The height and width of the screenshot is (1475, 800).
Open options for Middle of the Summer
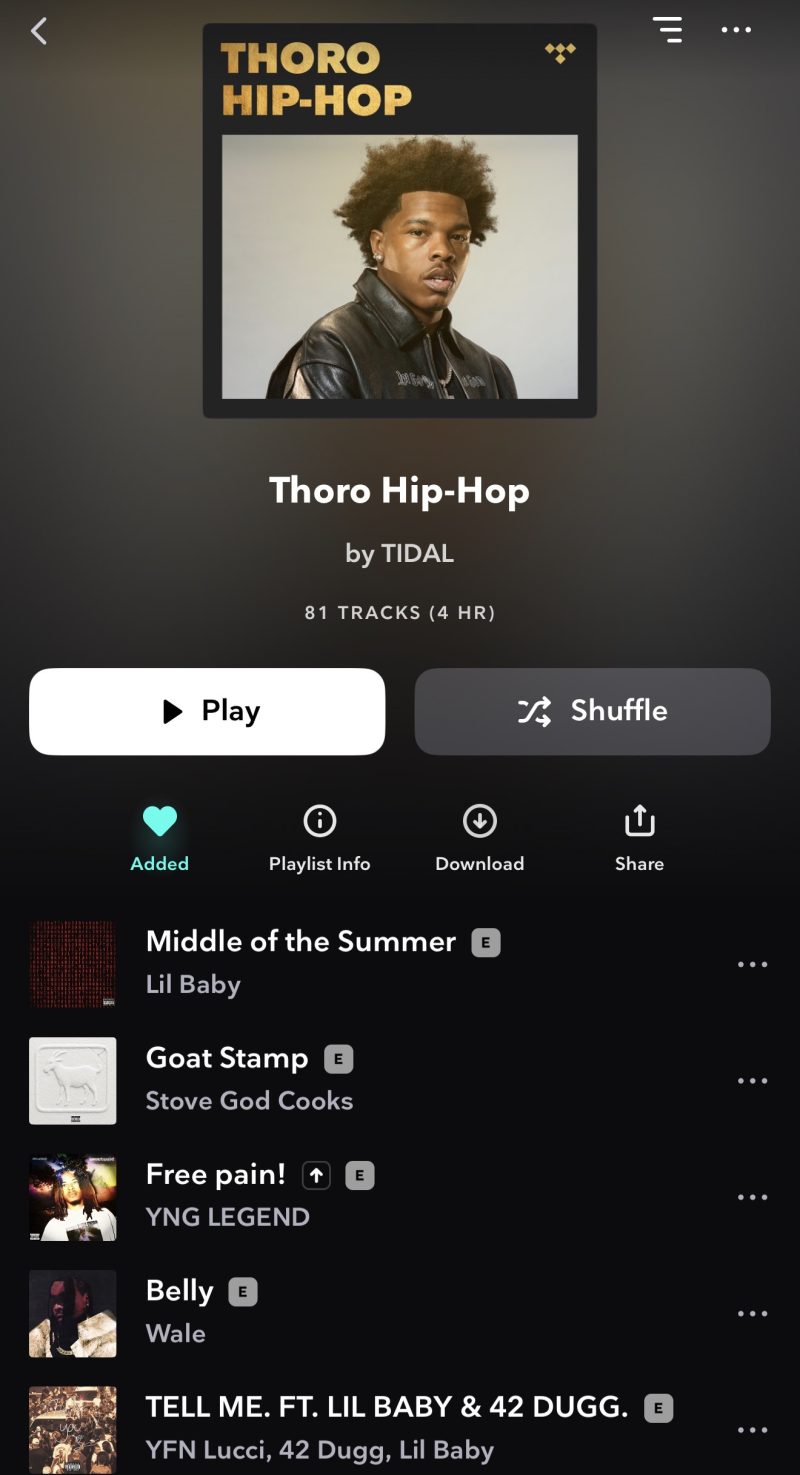pos(752,965)
